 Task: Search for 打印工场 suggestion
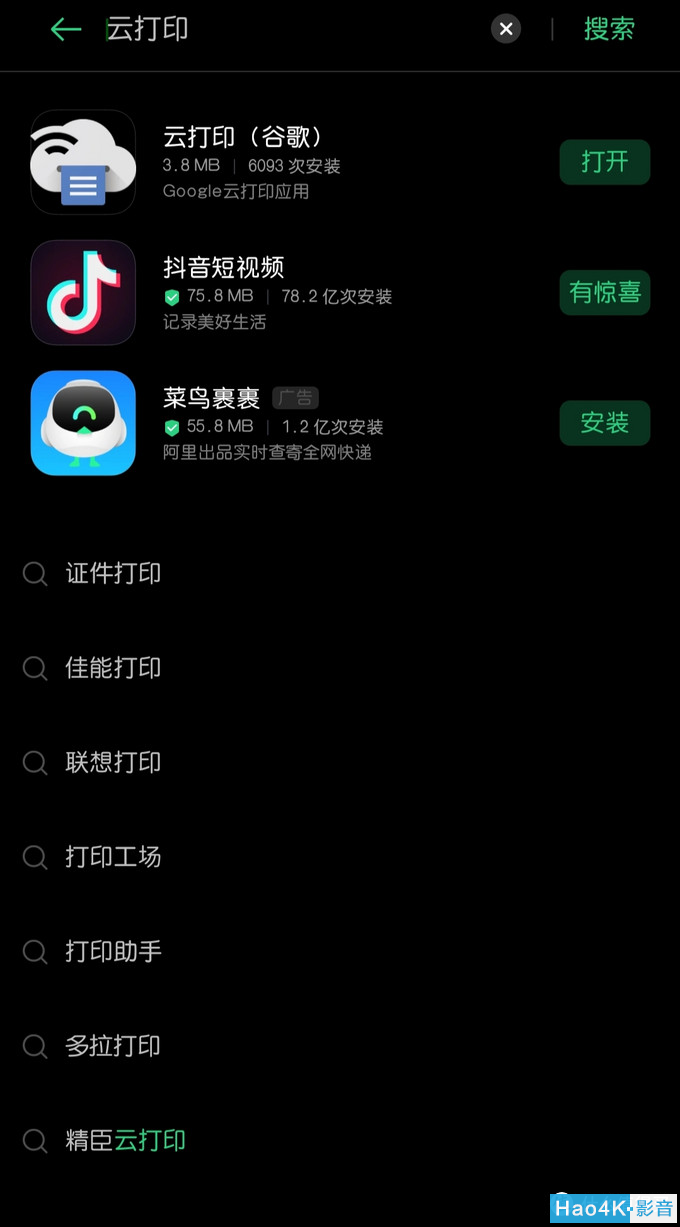point(340,857)
